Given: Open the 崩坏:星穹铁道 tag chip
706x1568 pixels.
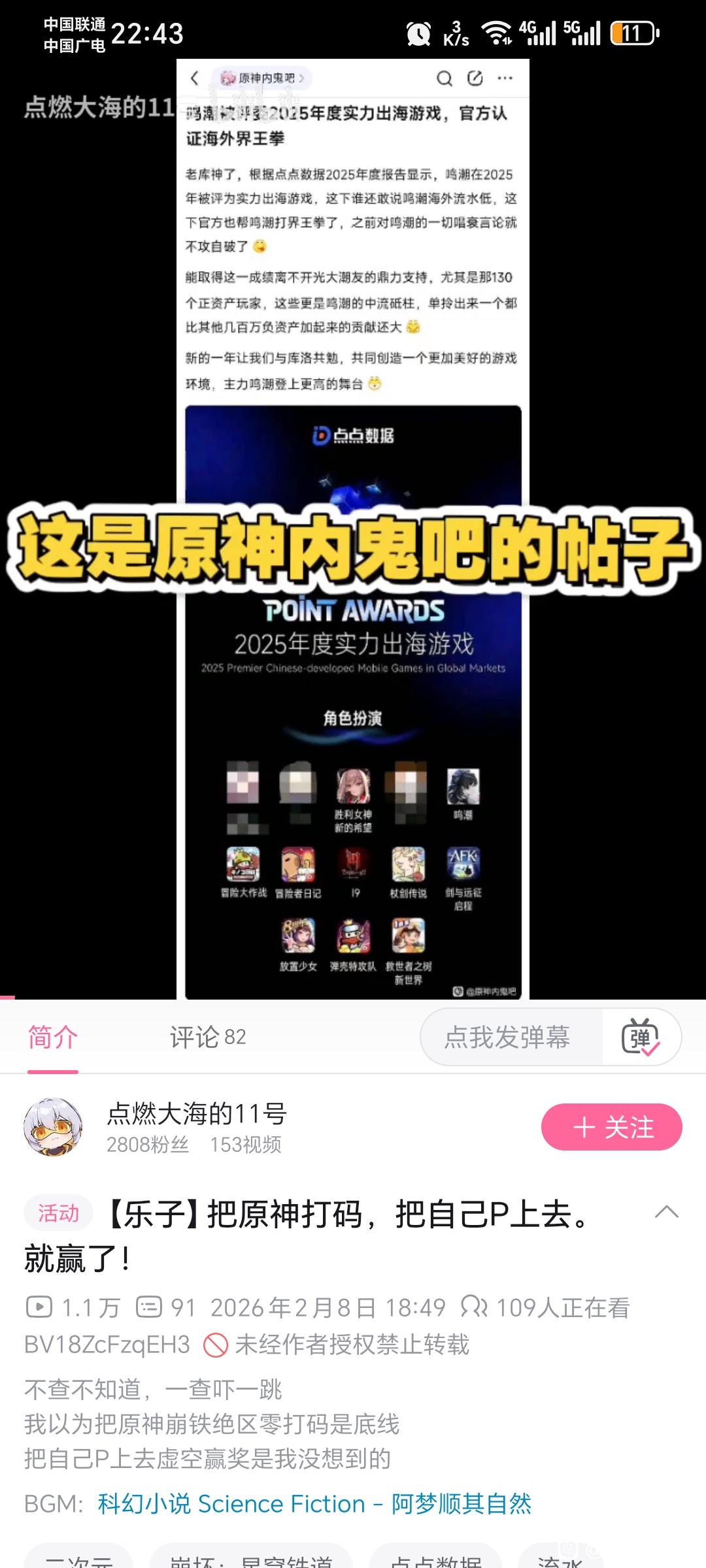Looking at the screenshot, I should [x=251, y=1558].
